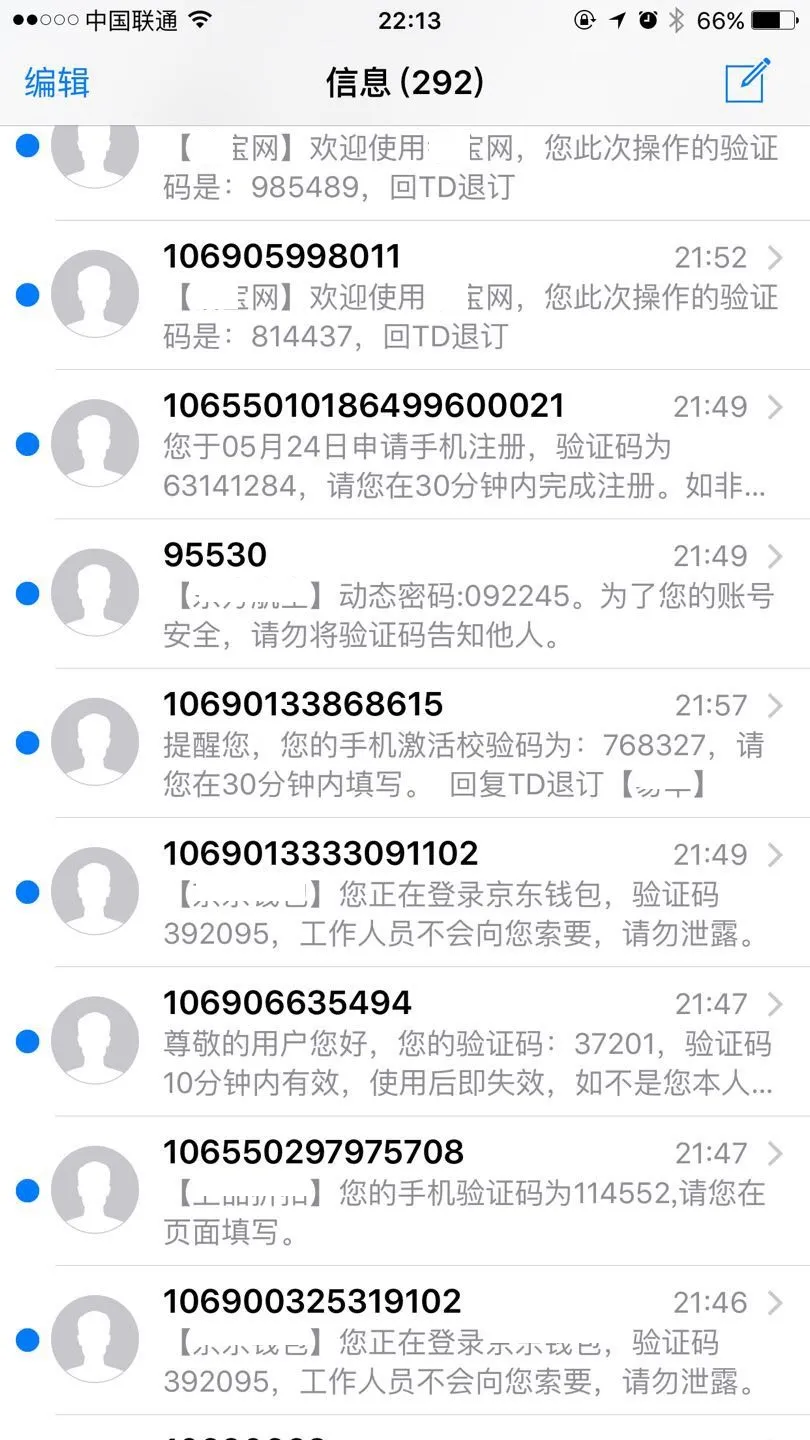Screen dimensions: 810x1440
Task: Compose a new message
Action: point(748,81)
